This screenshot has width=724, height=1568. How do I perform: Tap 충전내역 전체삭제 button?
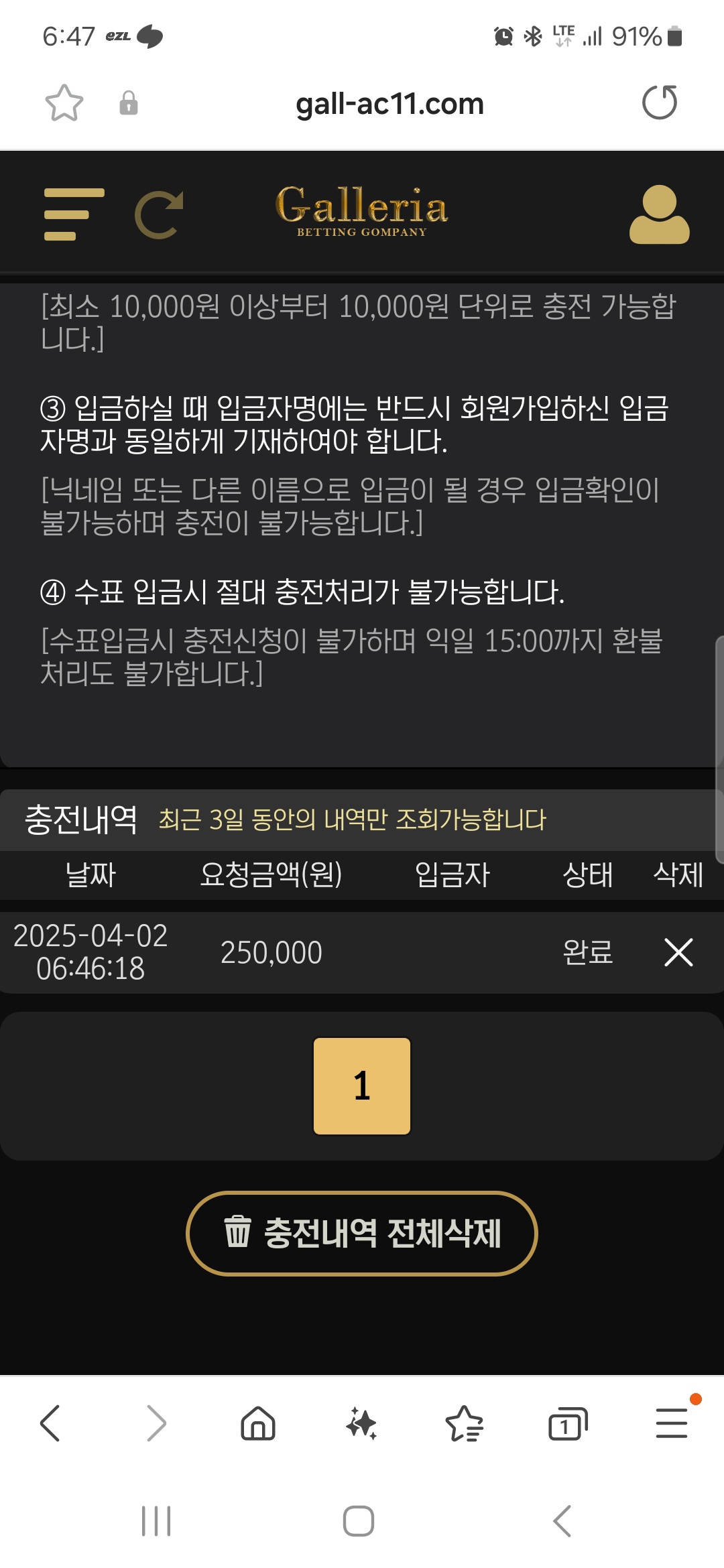(x=362, y=1233)
